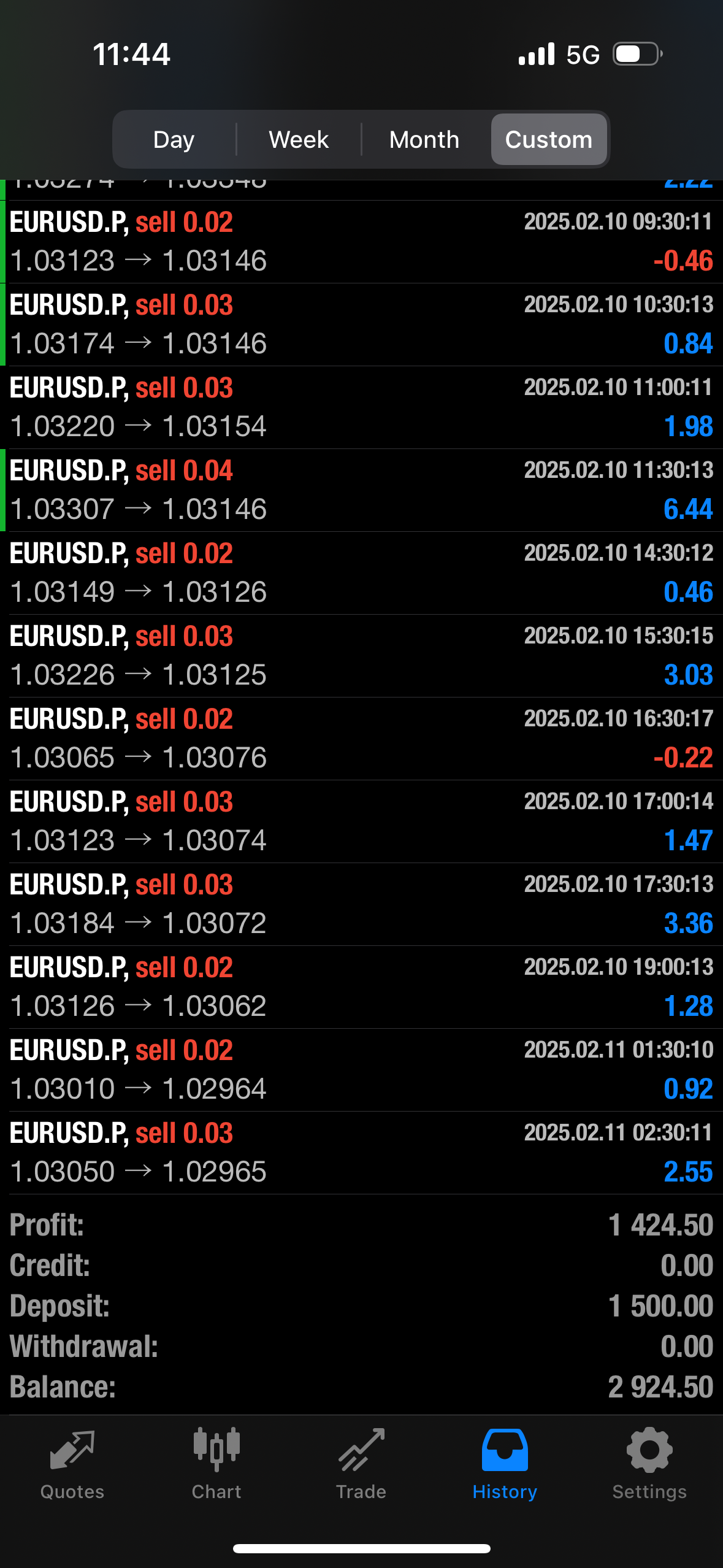The image size is (723, 1568).
Task: Open the trade closed at 17:30:13
Action: click(361, 904)
